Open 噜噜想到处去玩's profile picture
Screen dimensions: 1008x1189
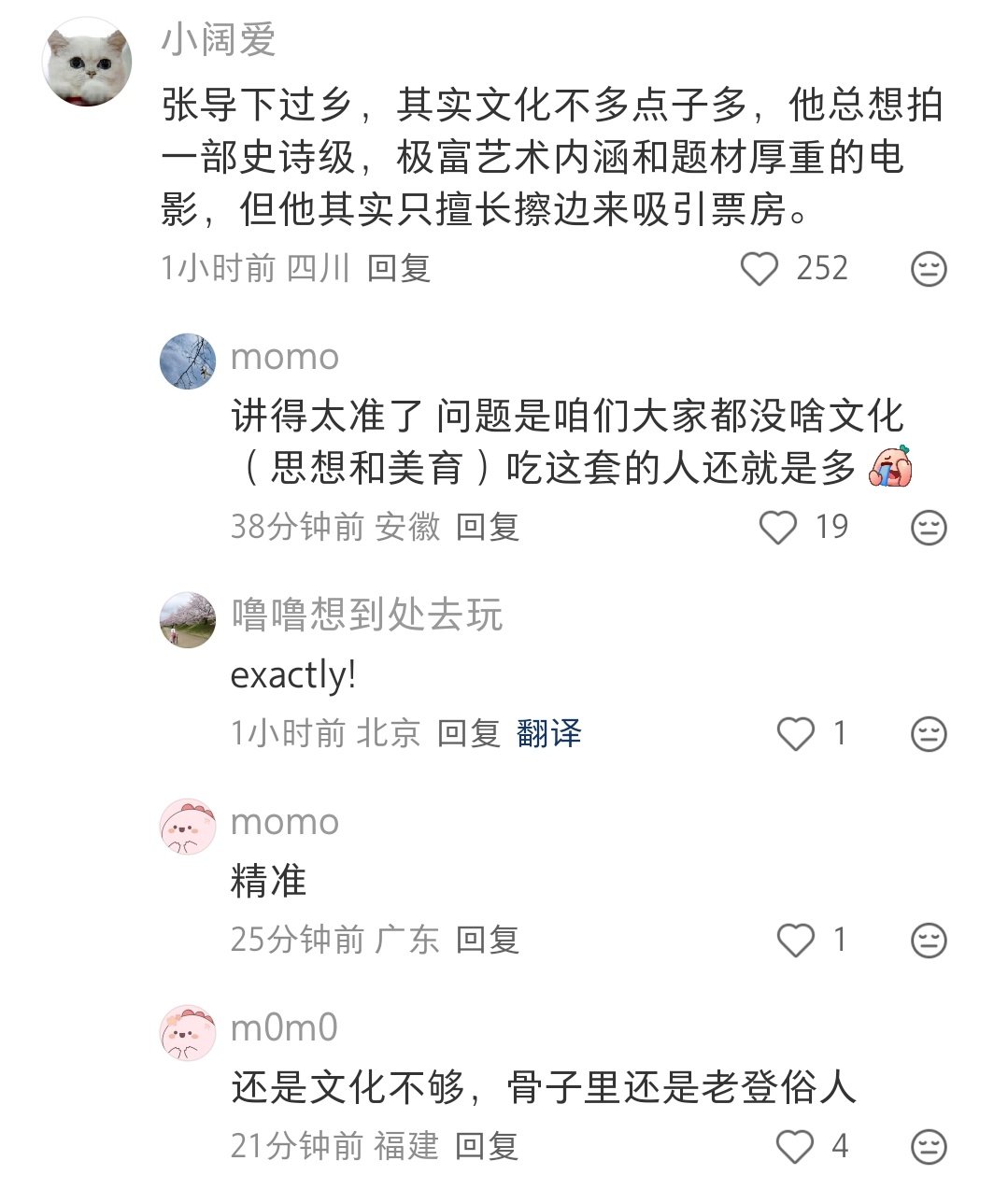[188, 619]
